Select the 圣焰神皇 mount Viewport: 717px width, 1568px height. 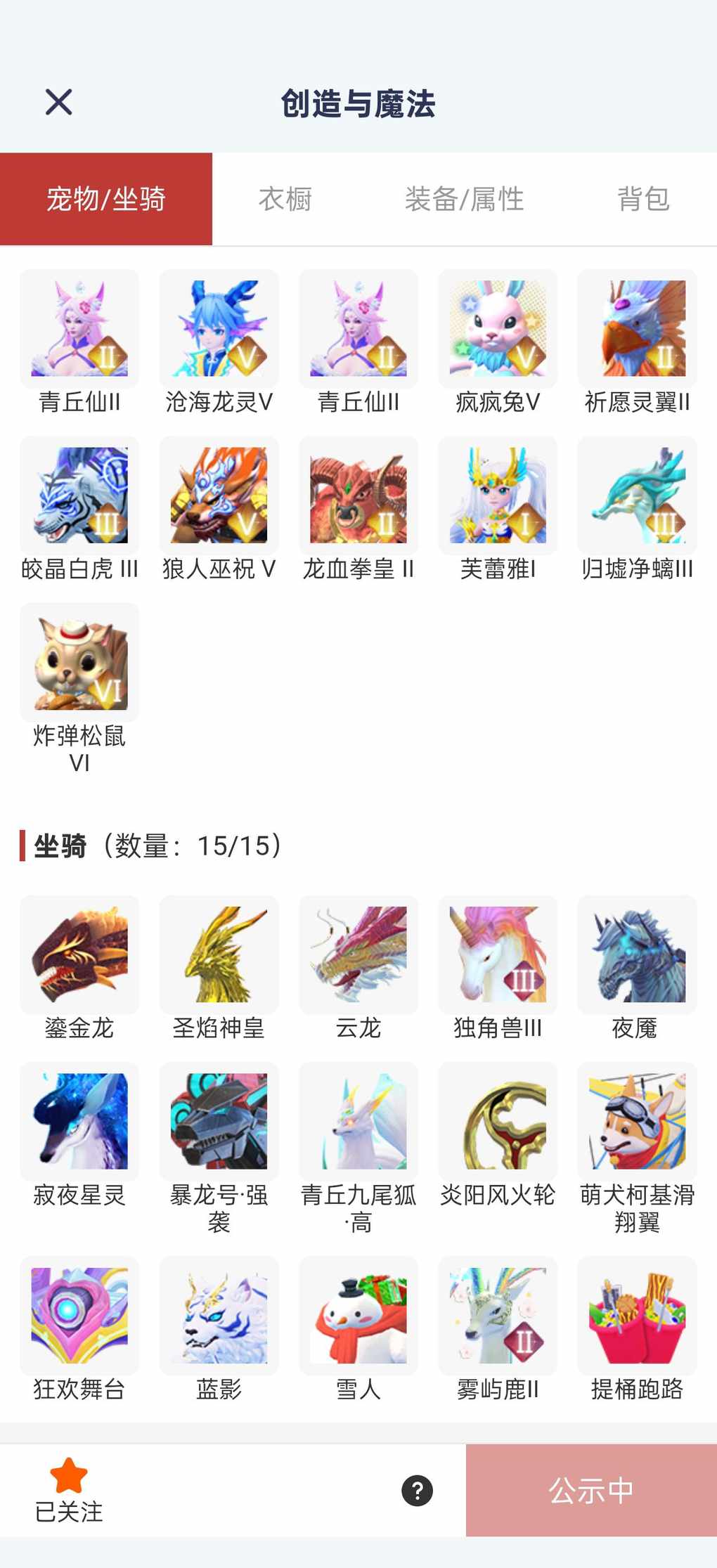tap(219, 954)
